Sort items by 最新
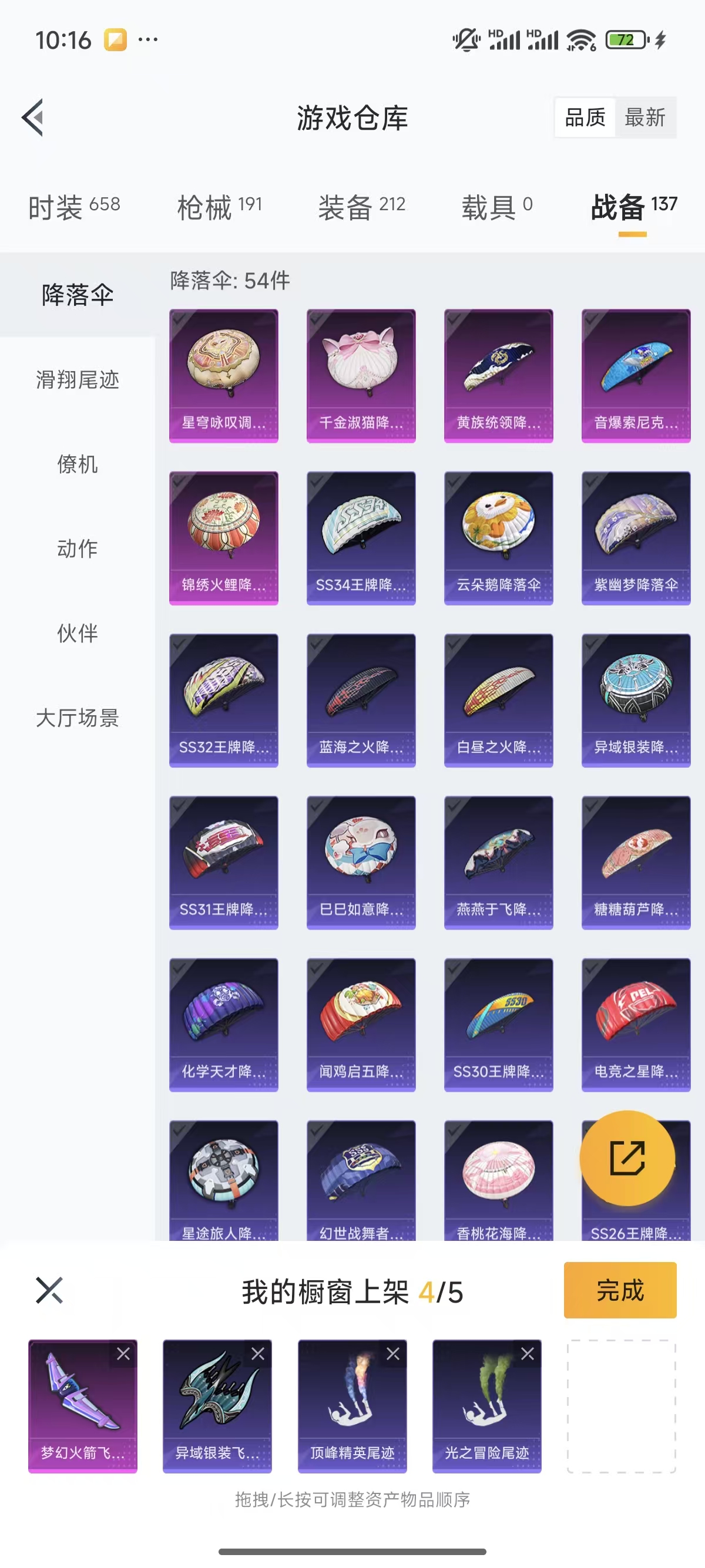This screenshot has height=1568, width=705. pyautogui.click(x=644, y=117)
